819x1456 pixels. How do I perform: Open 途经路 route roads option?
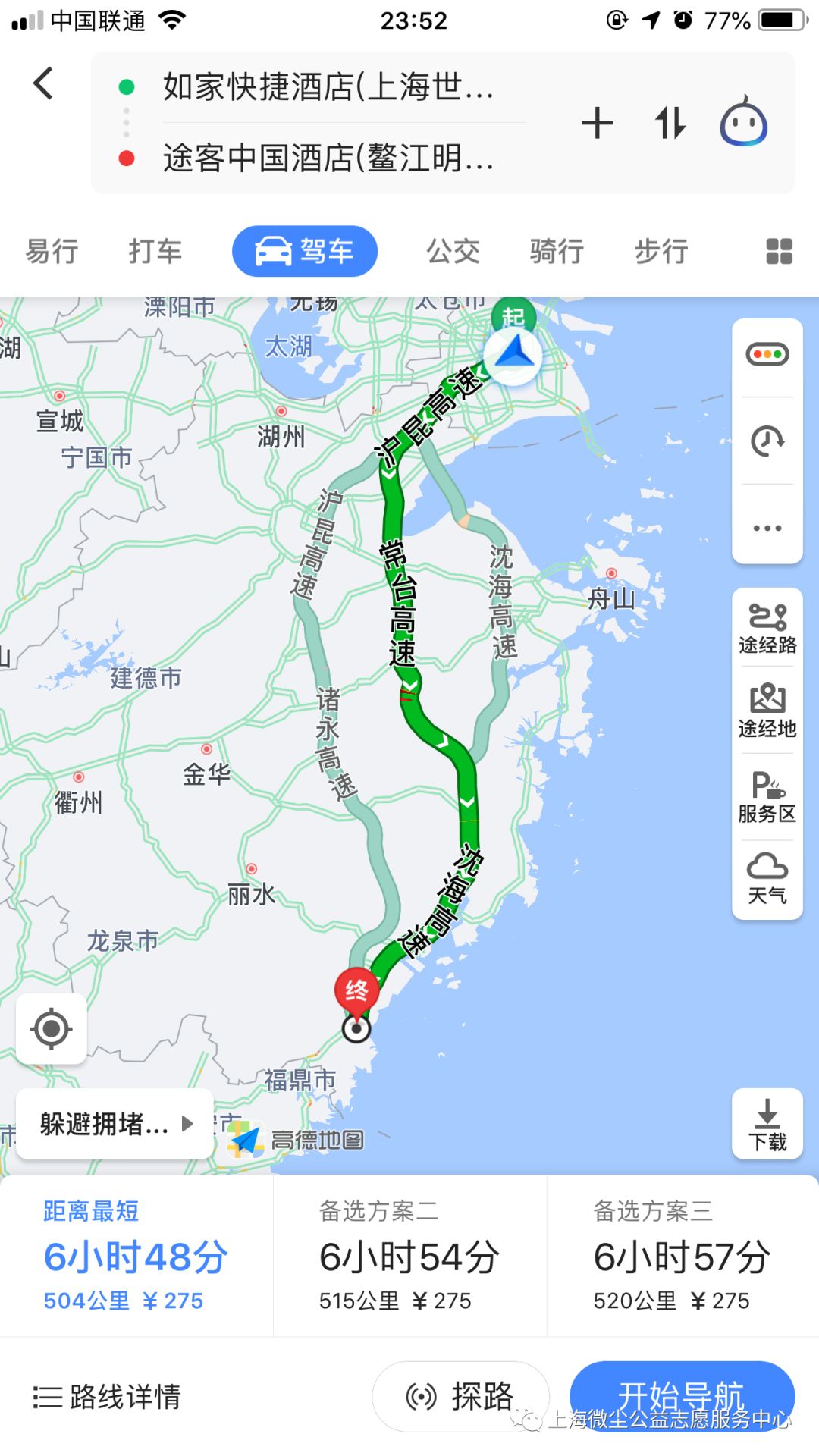(x=767, y=628)
